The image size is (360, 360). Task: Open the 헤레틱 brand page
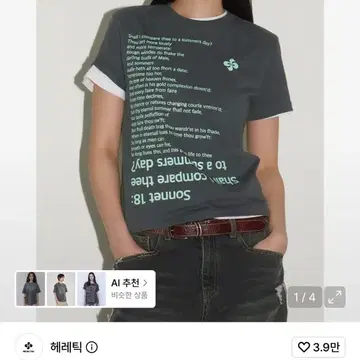pyautogui.click(x=66, y=347)
